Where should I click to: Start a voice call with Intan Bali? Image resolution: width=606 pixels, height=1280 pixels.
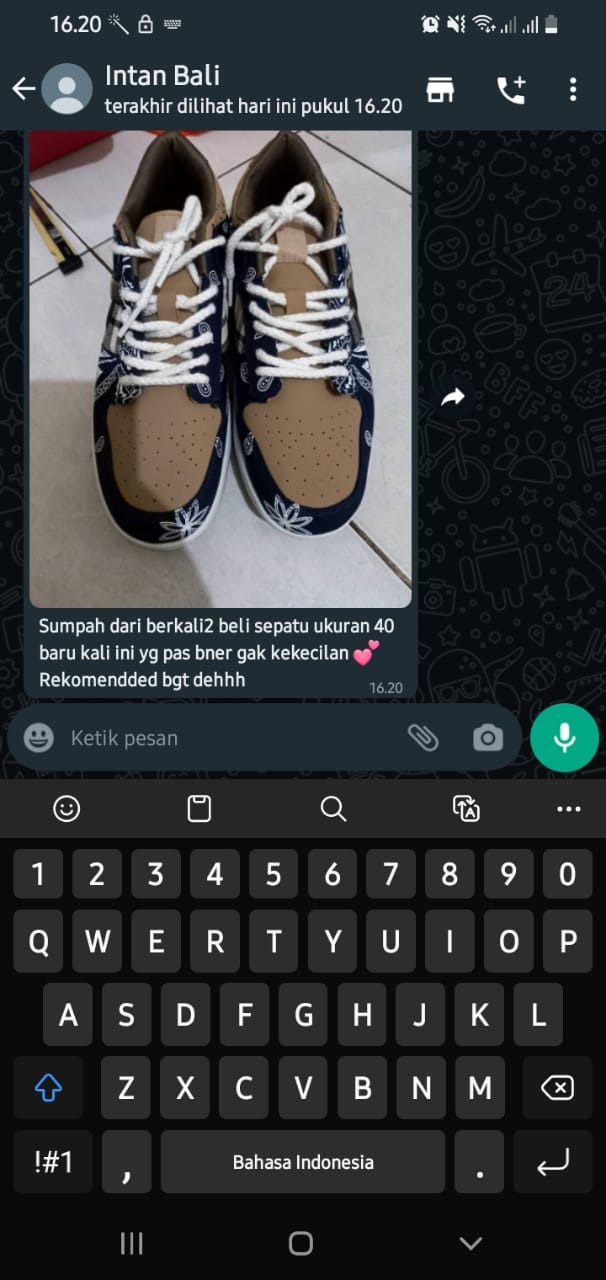[x=511, y=90]
